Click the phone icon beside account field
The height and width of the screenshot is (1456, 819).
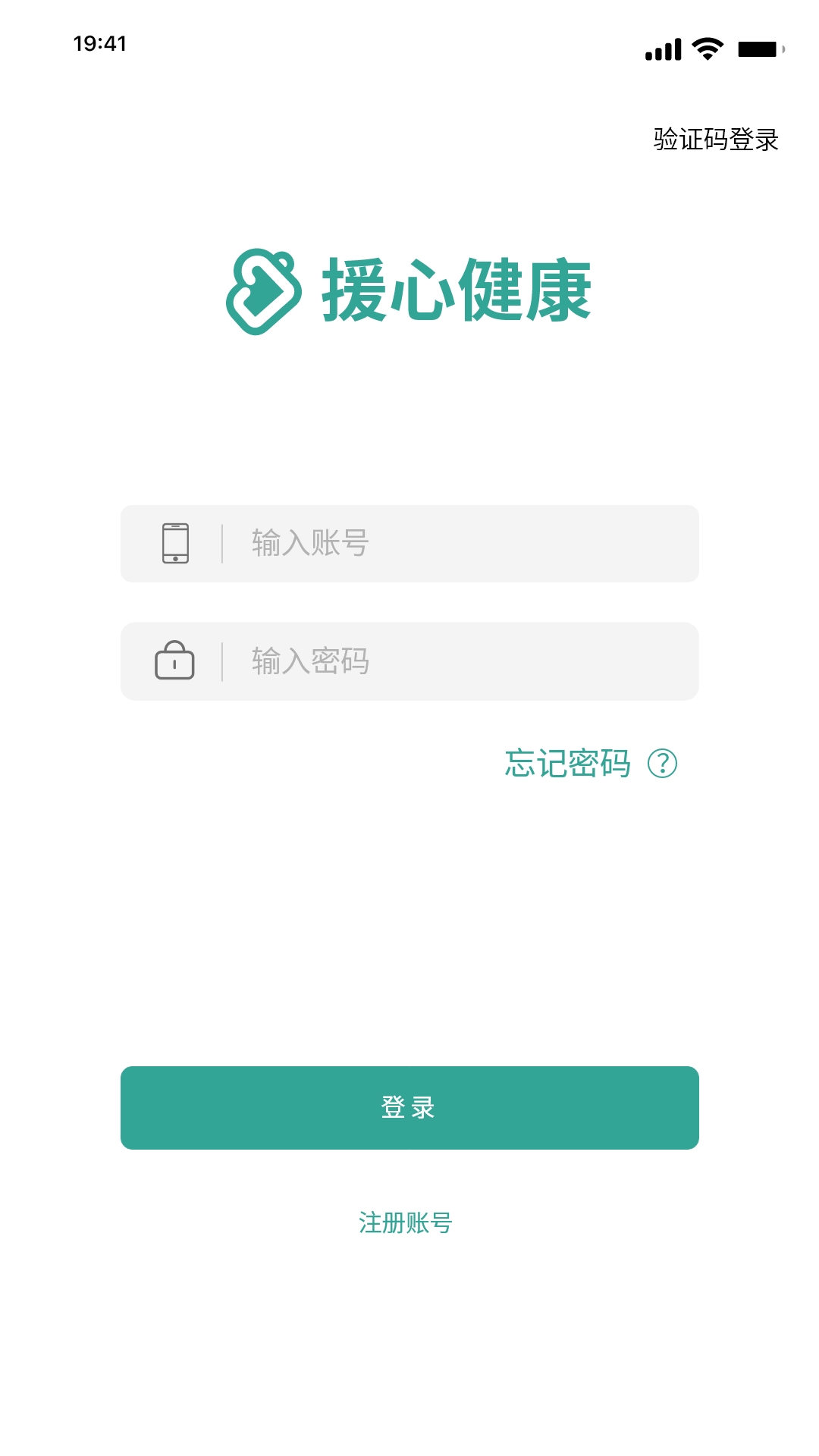pos(176,541)
